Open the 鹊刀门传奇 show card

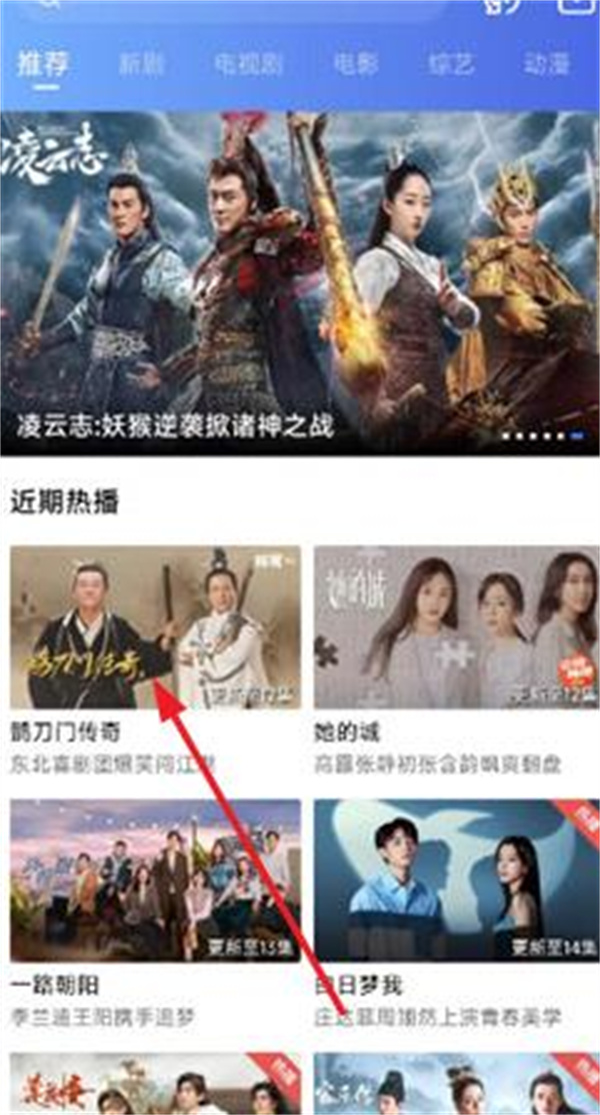coord(155,628)
